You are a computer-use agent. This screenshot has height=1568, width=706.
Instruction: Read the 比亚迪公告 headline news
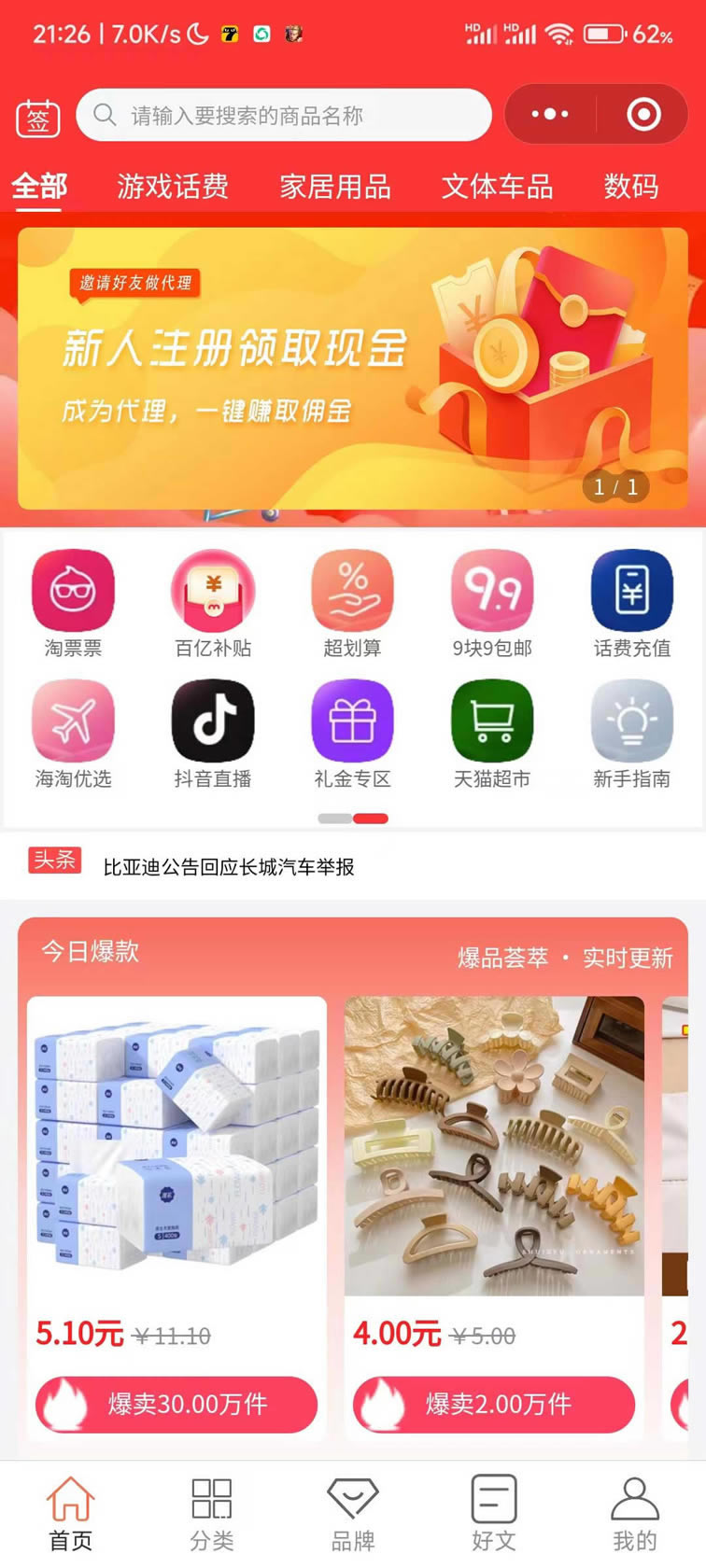coord(229,867)
